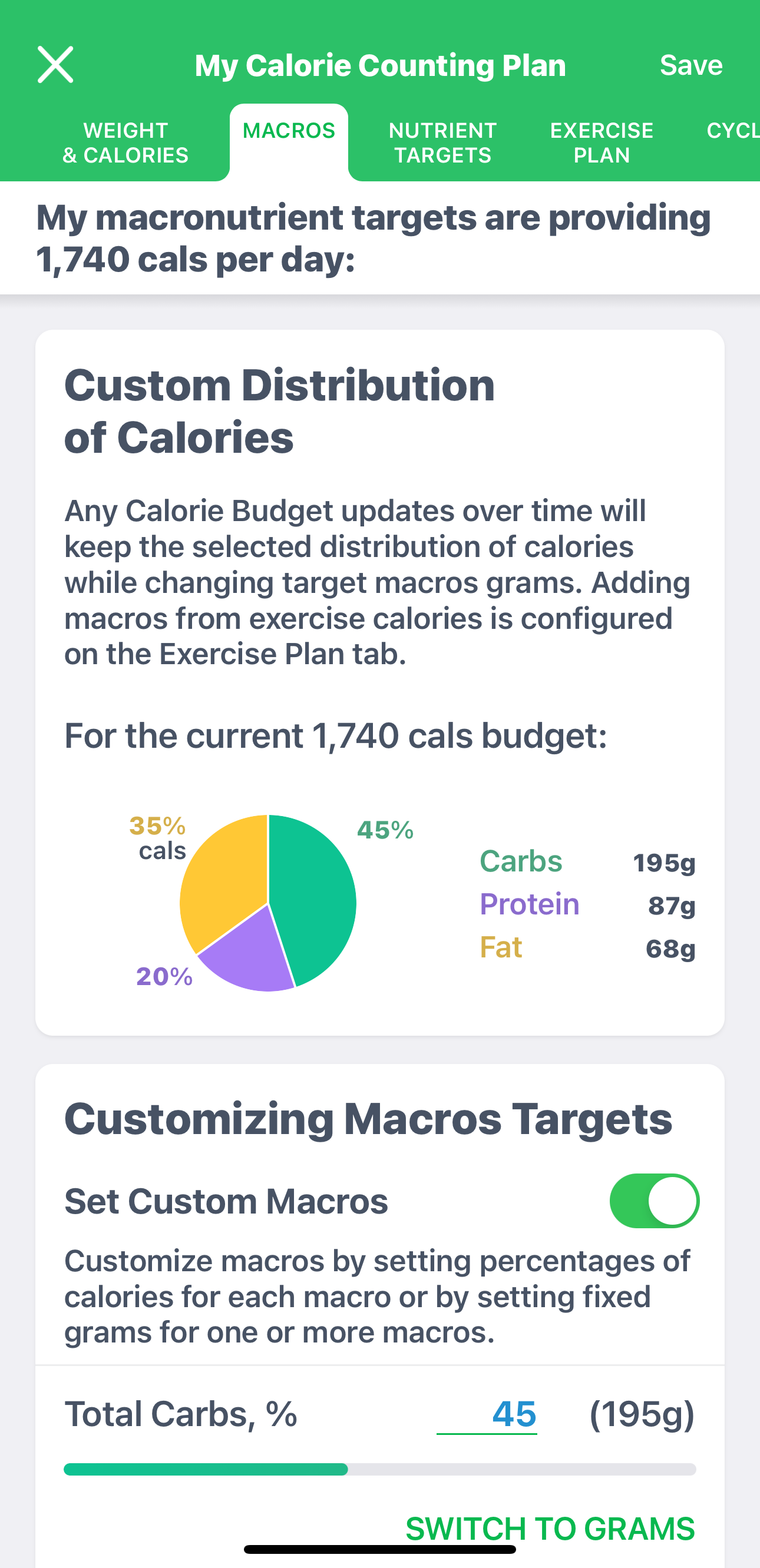Close the Calorie Counting Plan screen
760x1568 pixels.
click(x=55, y=65)
